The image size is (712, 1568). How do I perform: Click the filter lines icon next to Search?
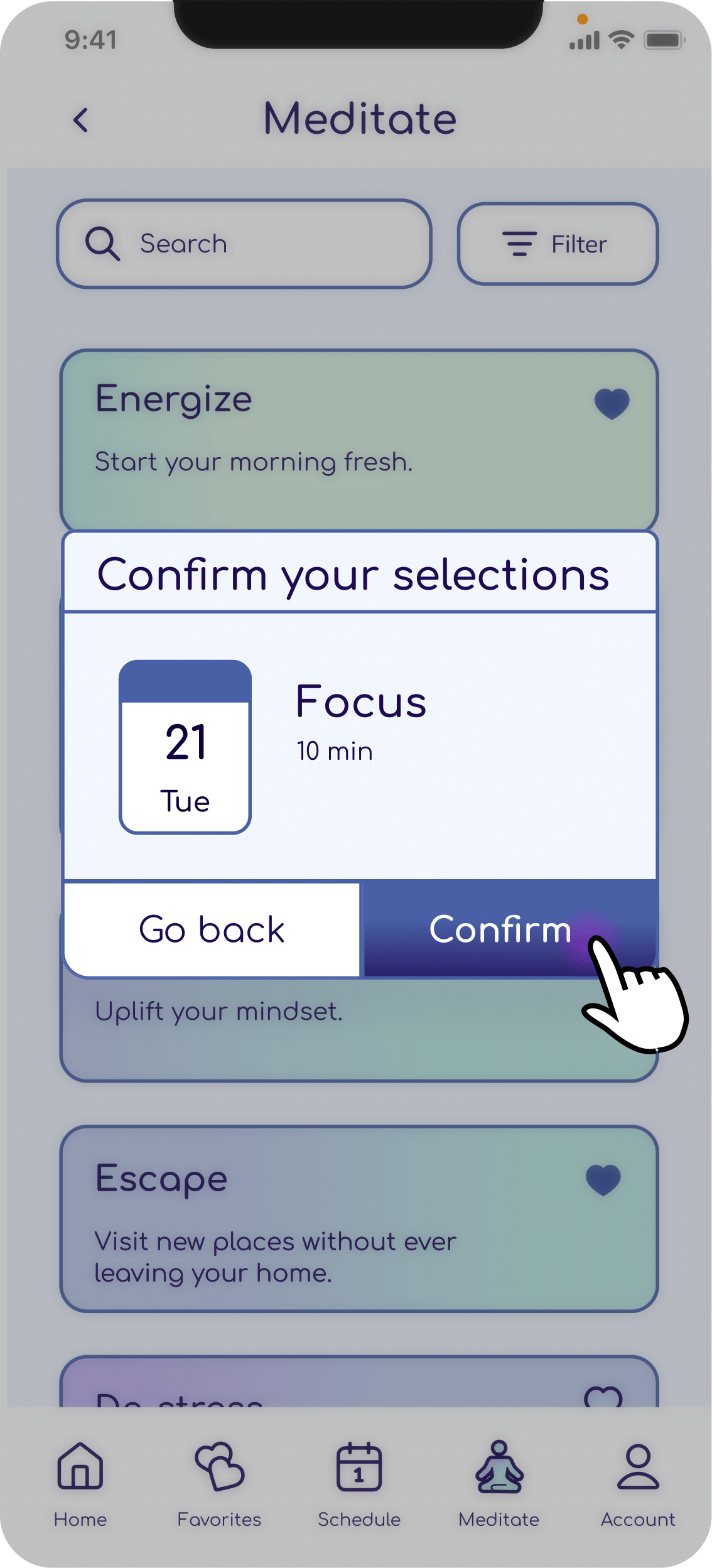tap(519, 244)
